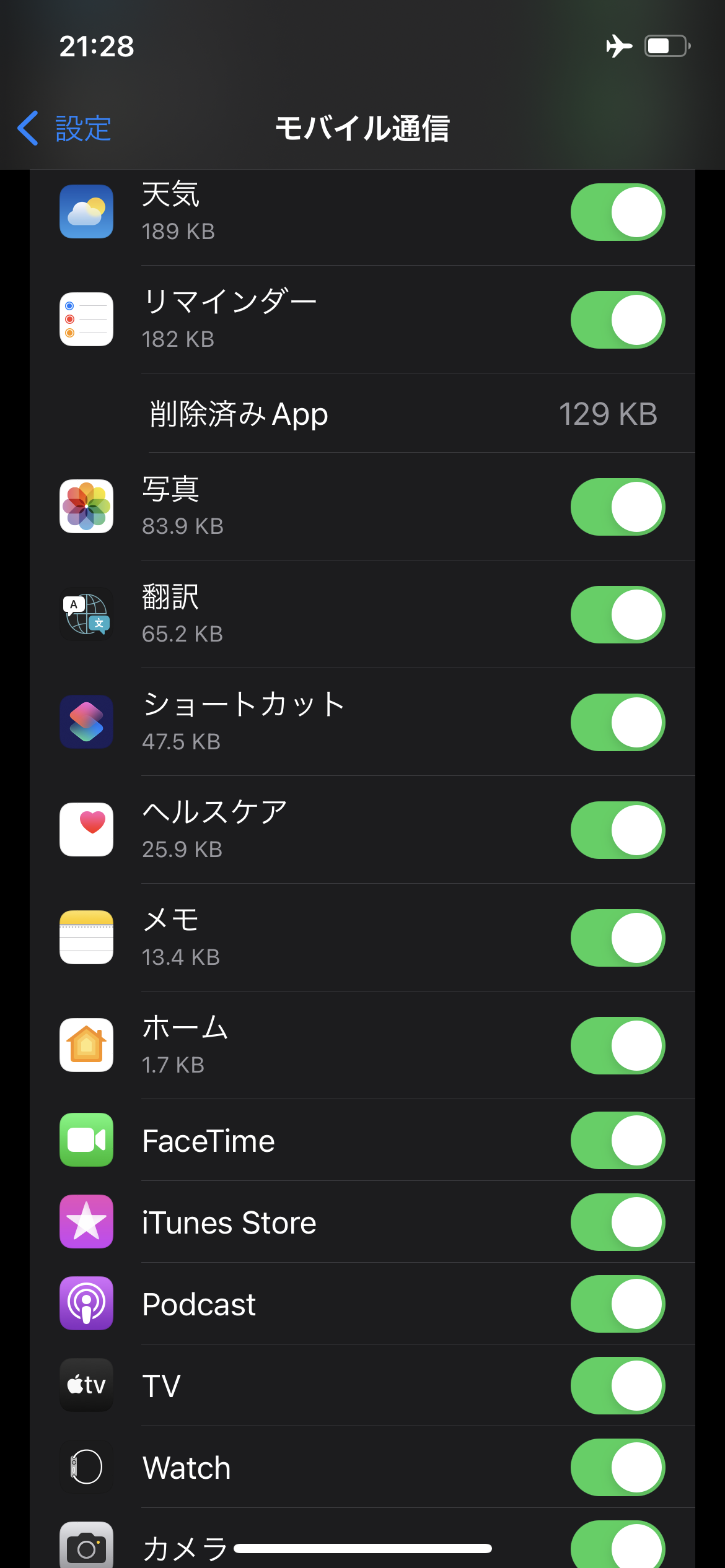725x1568 pixels.
Task: Switch off the TV toggle
Action: 617,1386
